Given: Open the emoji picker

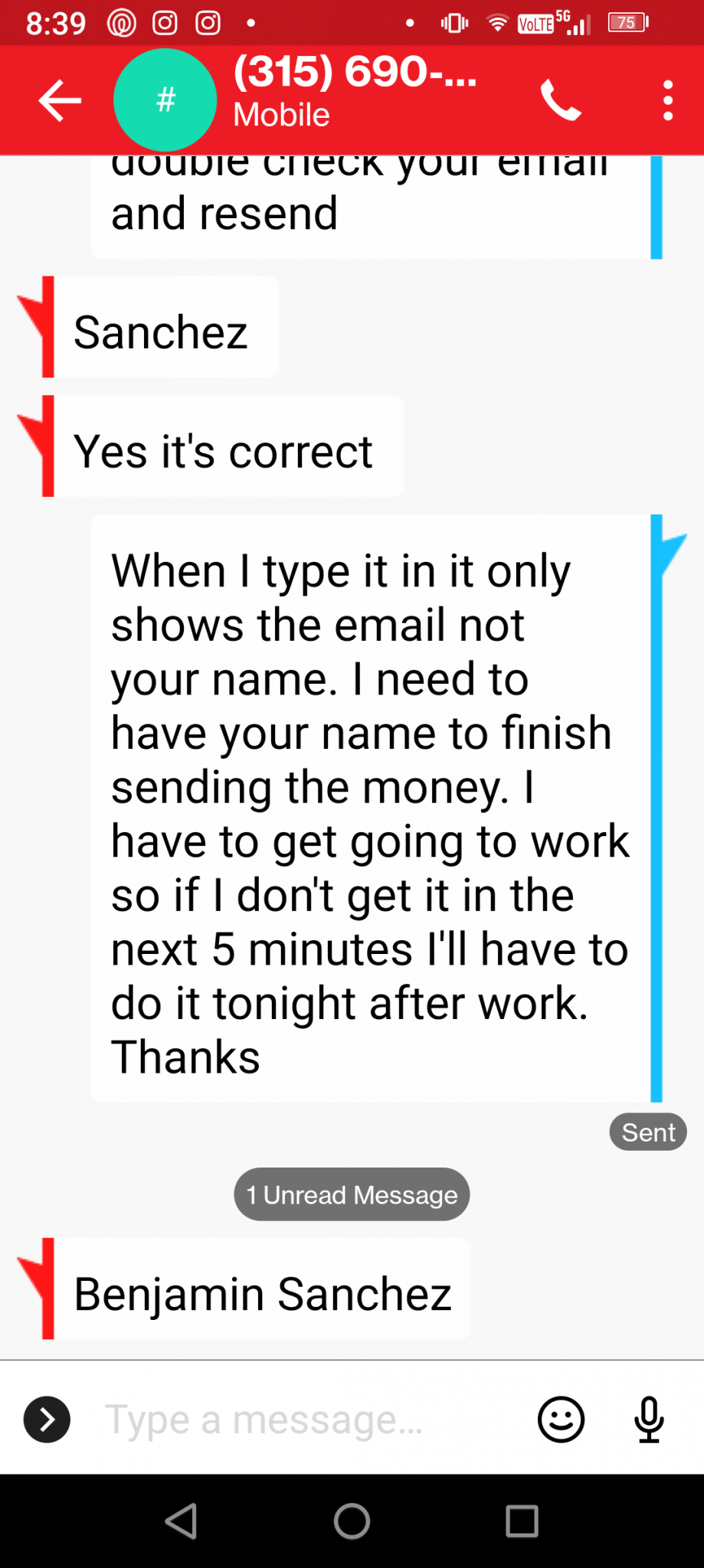Looking at the screenshot, I should [x=561, y=1419].
